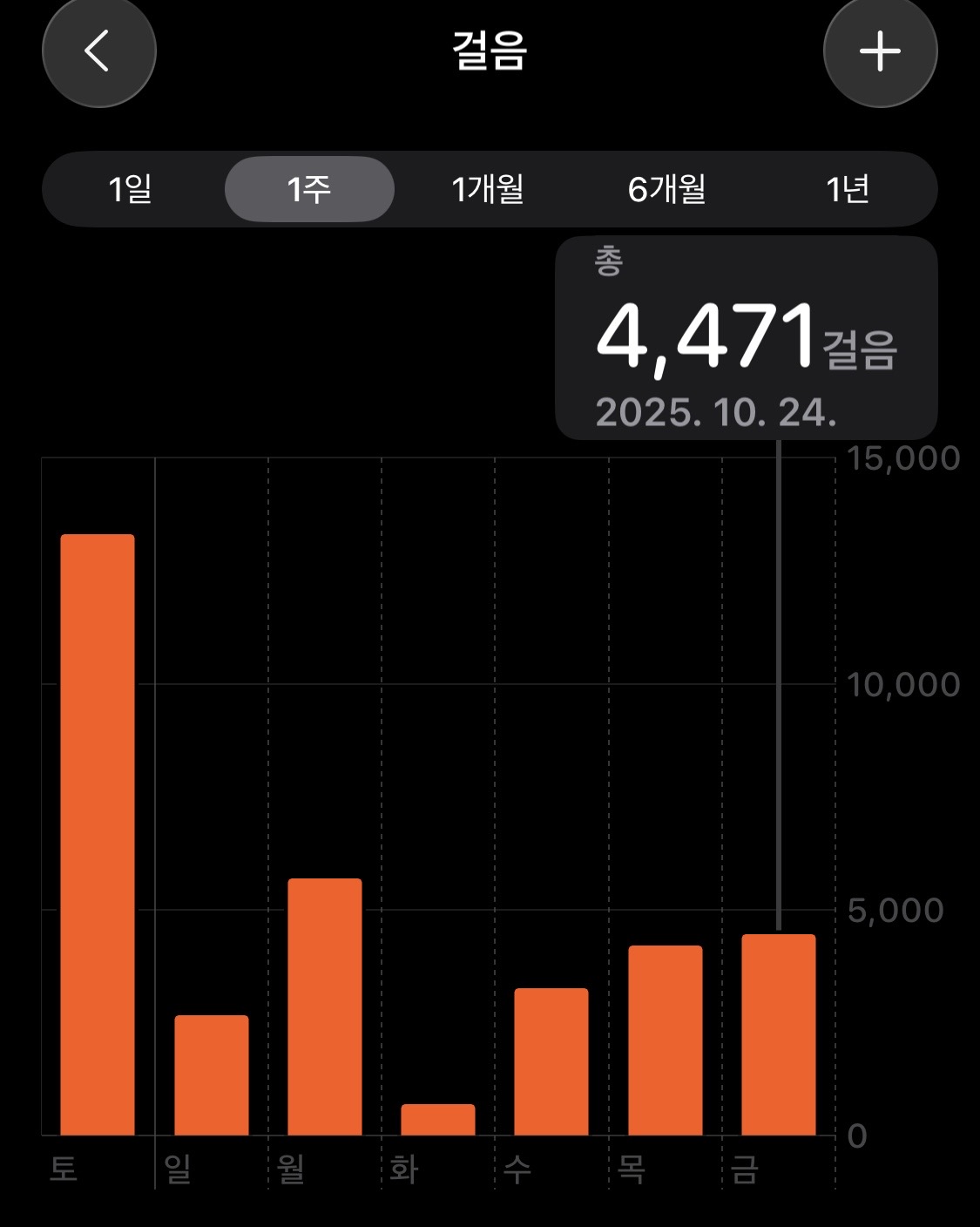Switch to the 1일 view
This screenshot has height=1227, width=980.
click(x=131, y=189)
